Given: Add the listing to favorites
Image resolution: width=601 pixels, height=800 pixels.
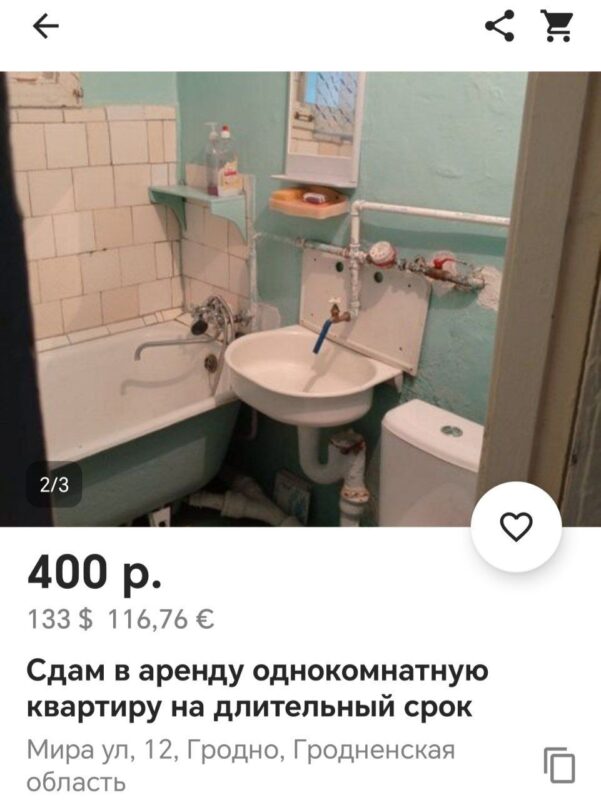Looking at the screenshot, I should tap(516, 526).
